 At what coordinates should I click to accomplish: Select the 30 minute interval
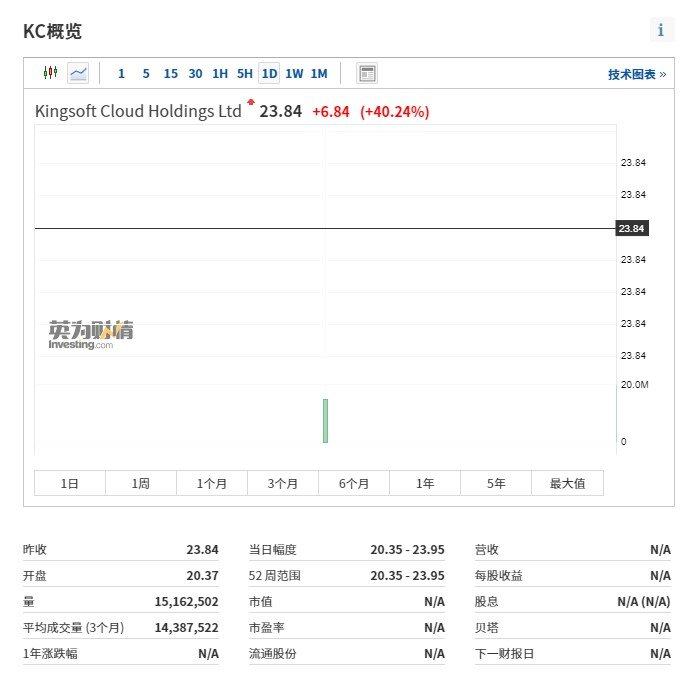point(195,73)
